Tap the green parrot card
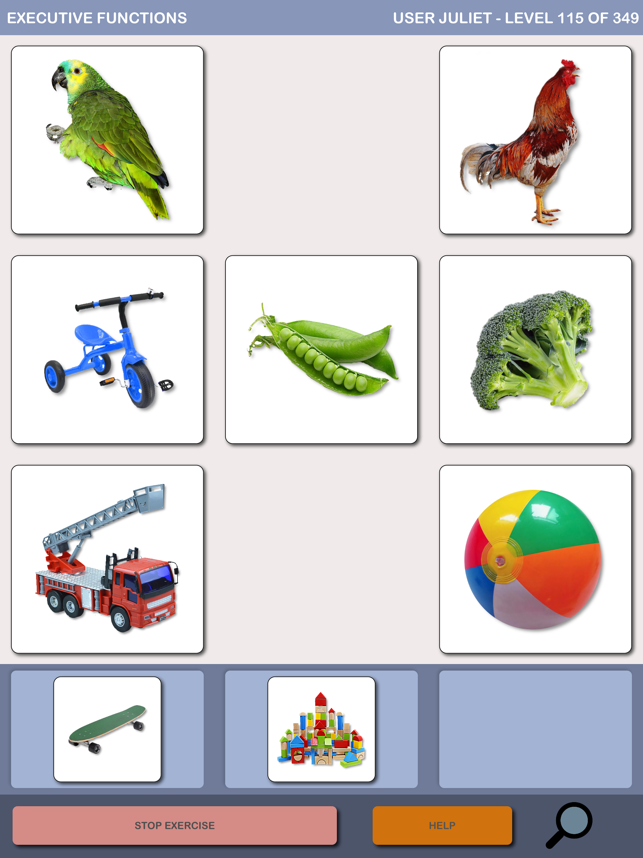 pos(107,140)
